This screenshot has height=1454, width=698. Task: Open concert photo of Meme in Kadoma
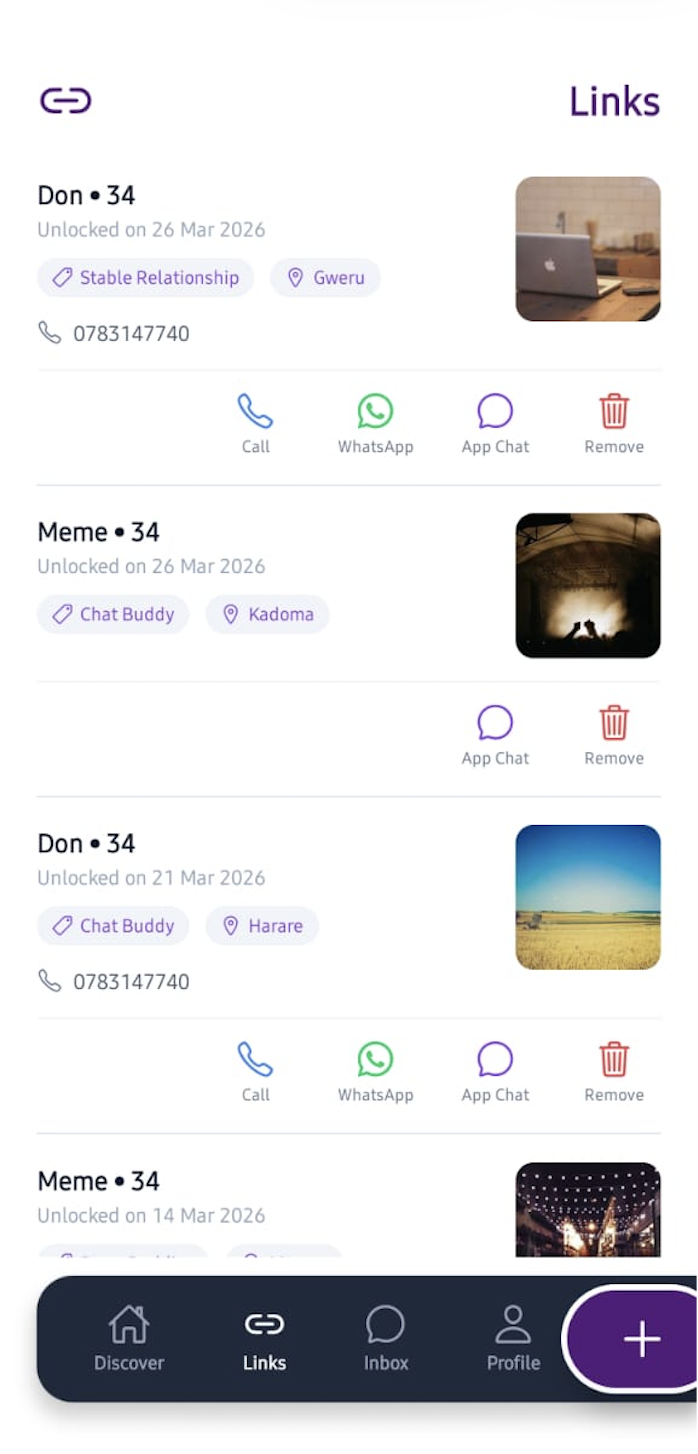(588, 585)
